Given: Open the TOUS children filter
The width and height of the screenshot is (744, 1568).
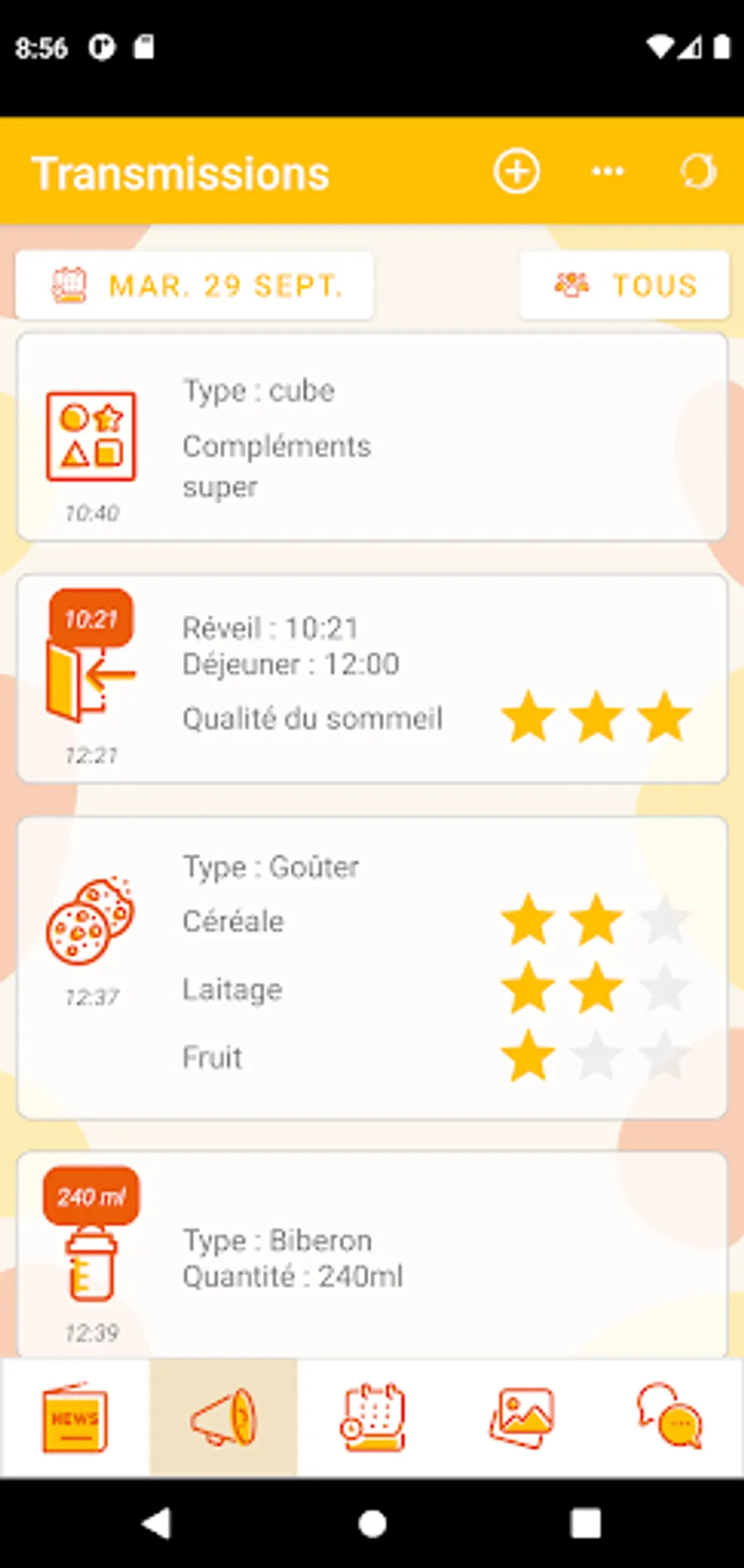Looking at the screenshot, I should (x=625, y=286).
